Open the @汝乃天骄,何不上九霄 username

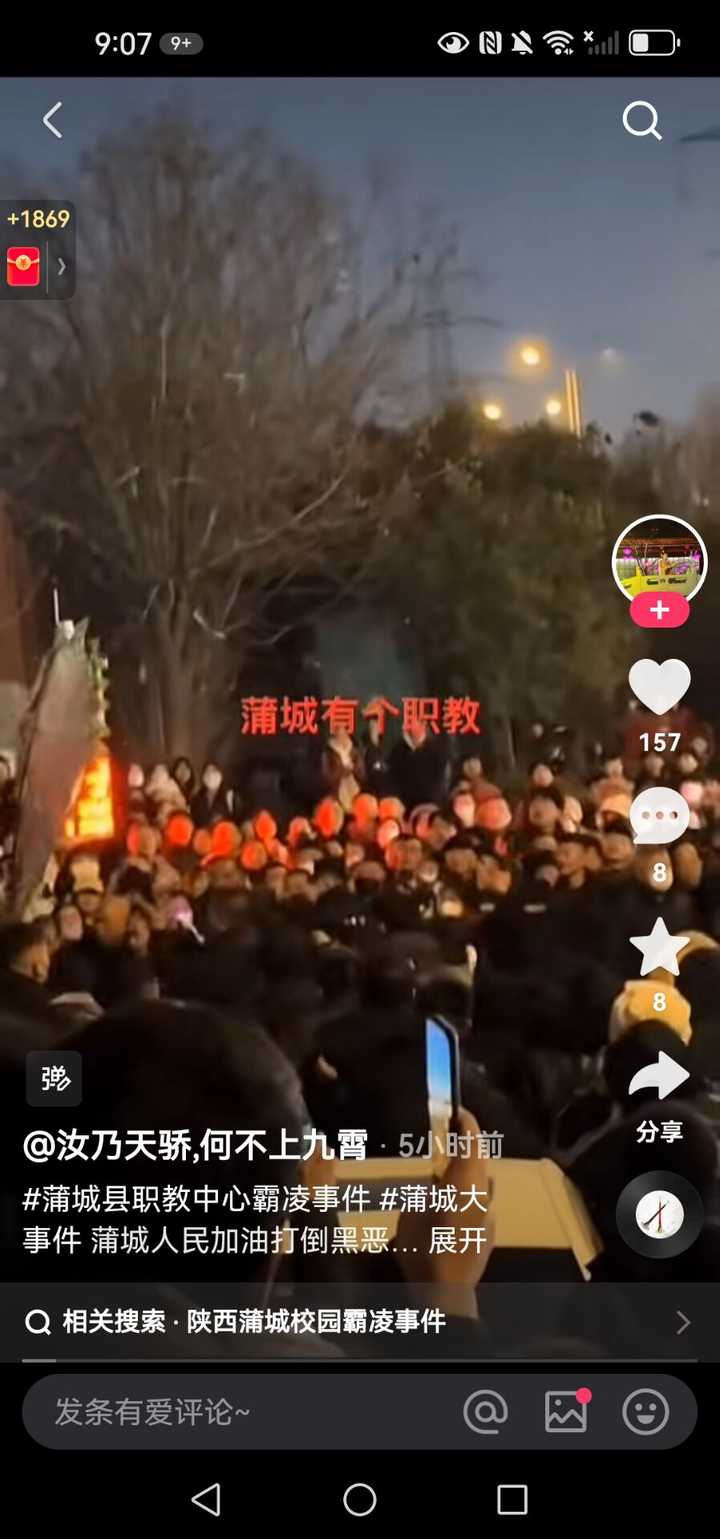(196, 1145)
